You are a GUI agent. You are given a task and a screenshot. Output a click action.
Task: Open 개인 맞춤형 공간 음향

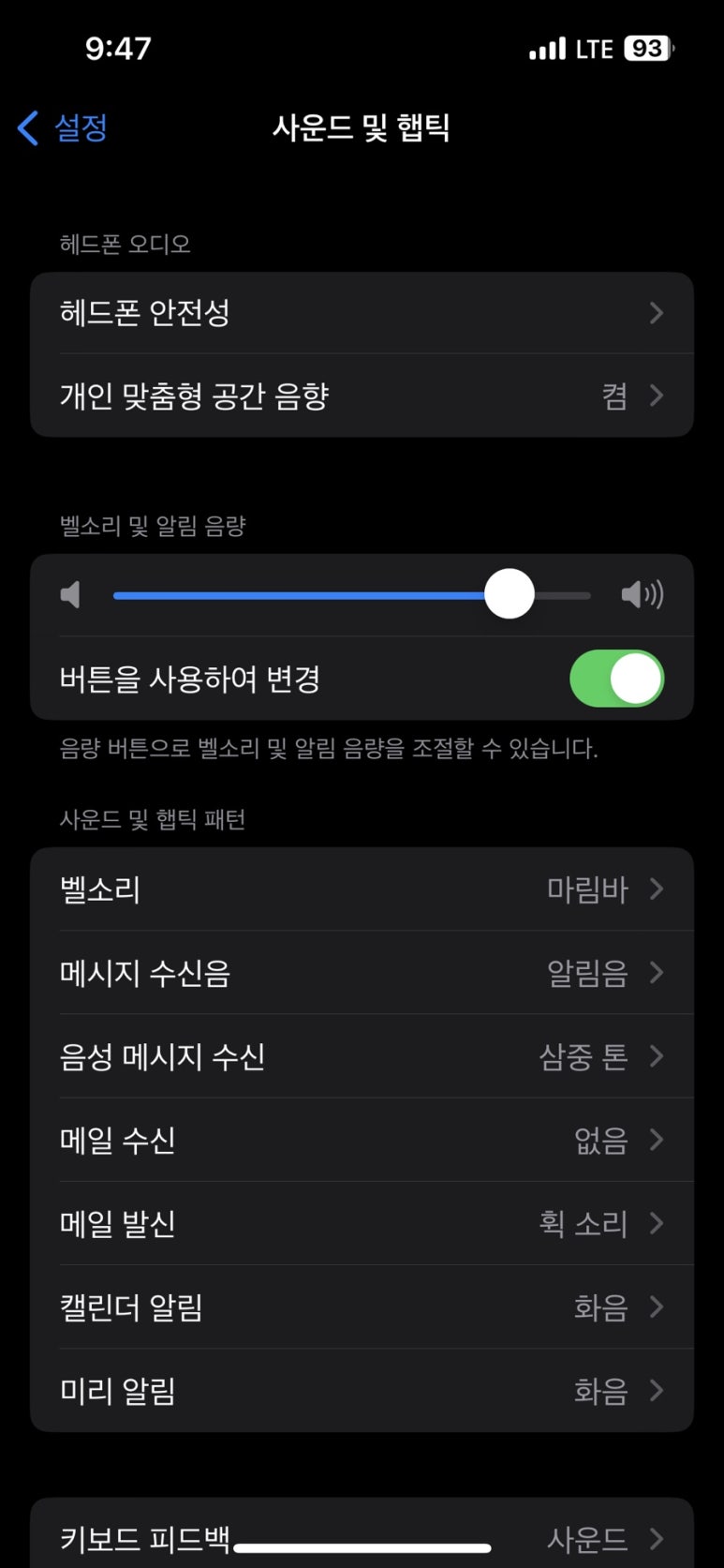pos(362,396)
